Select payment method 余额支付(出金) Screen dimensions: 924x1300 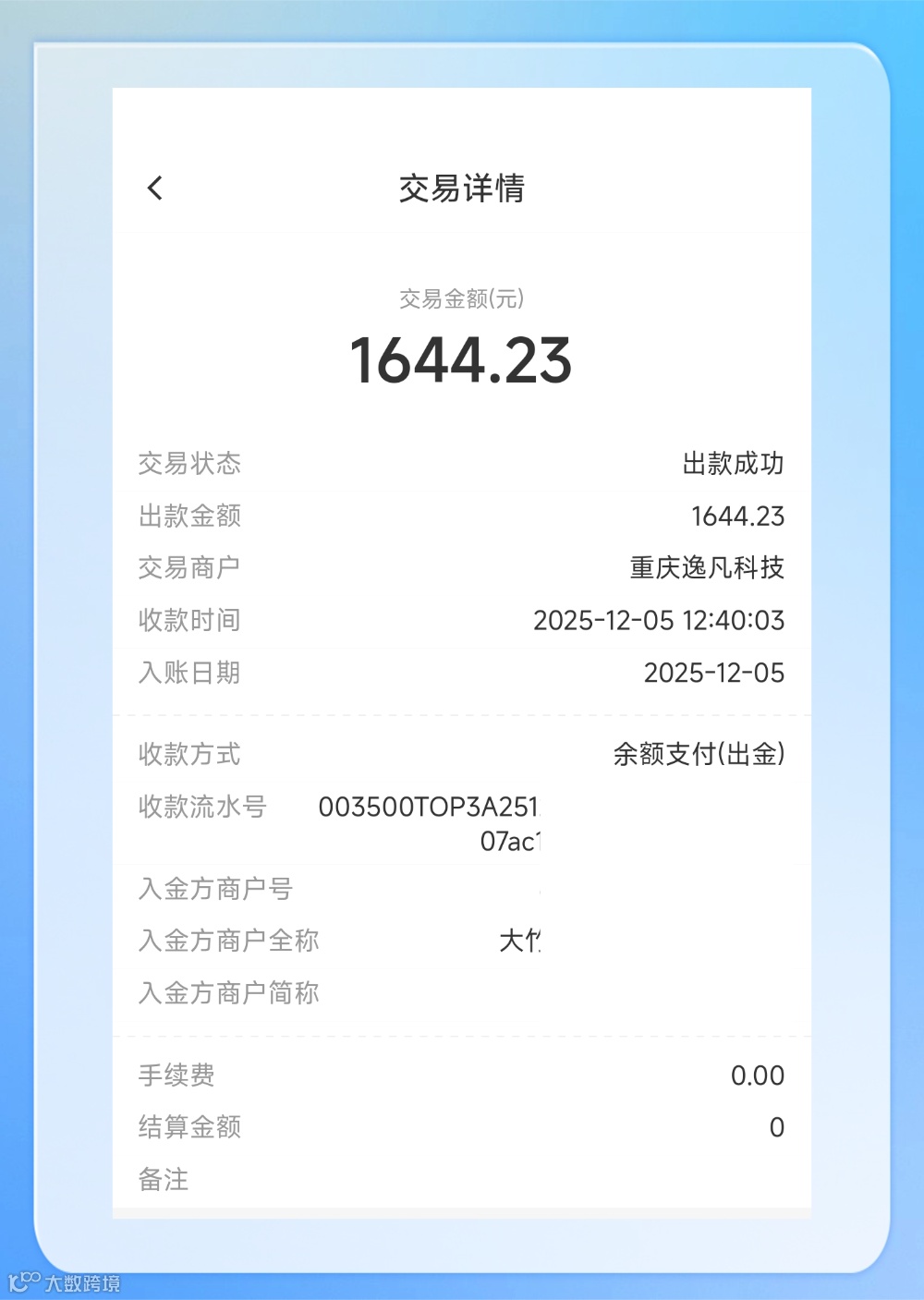coord(698,755)
